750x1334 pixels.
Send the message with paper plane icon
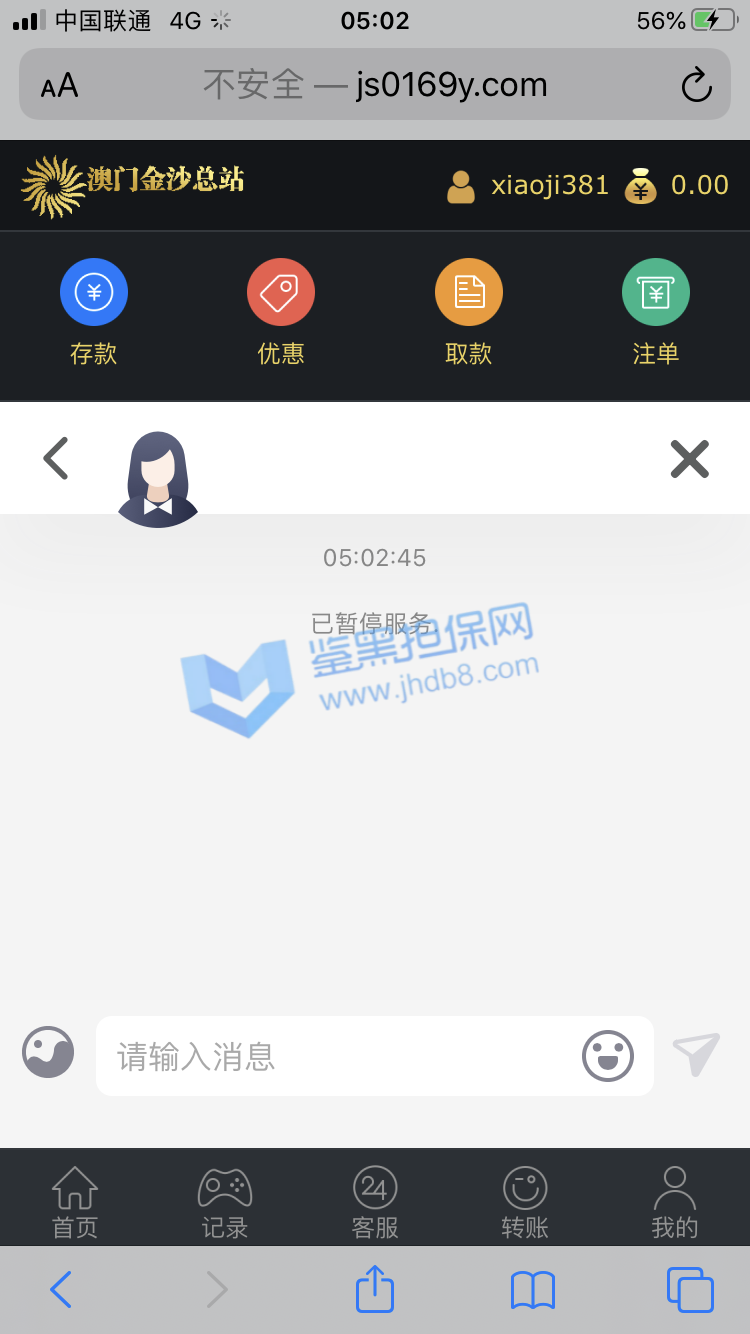(x=696, y=1054)
